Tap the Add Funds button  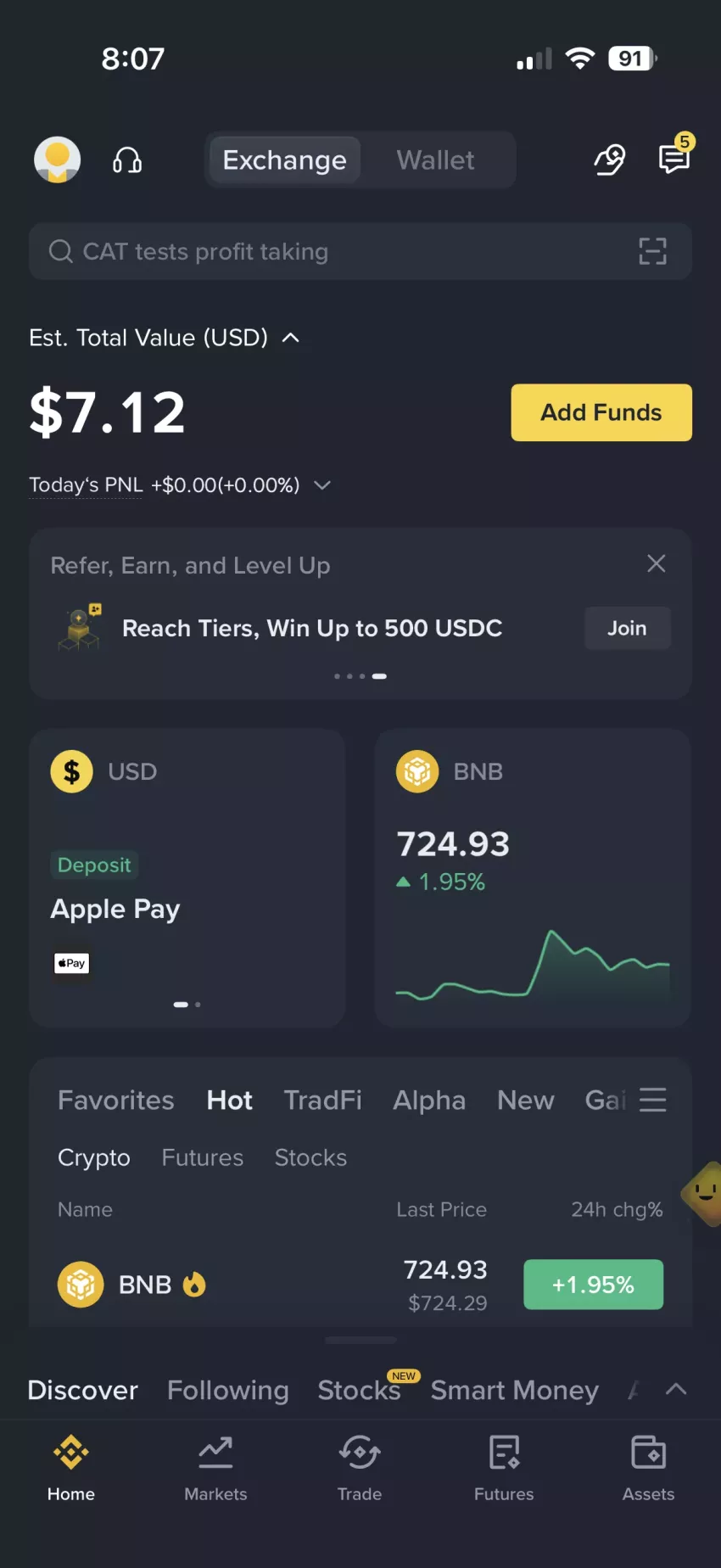click(601, 412)
